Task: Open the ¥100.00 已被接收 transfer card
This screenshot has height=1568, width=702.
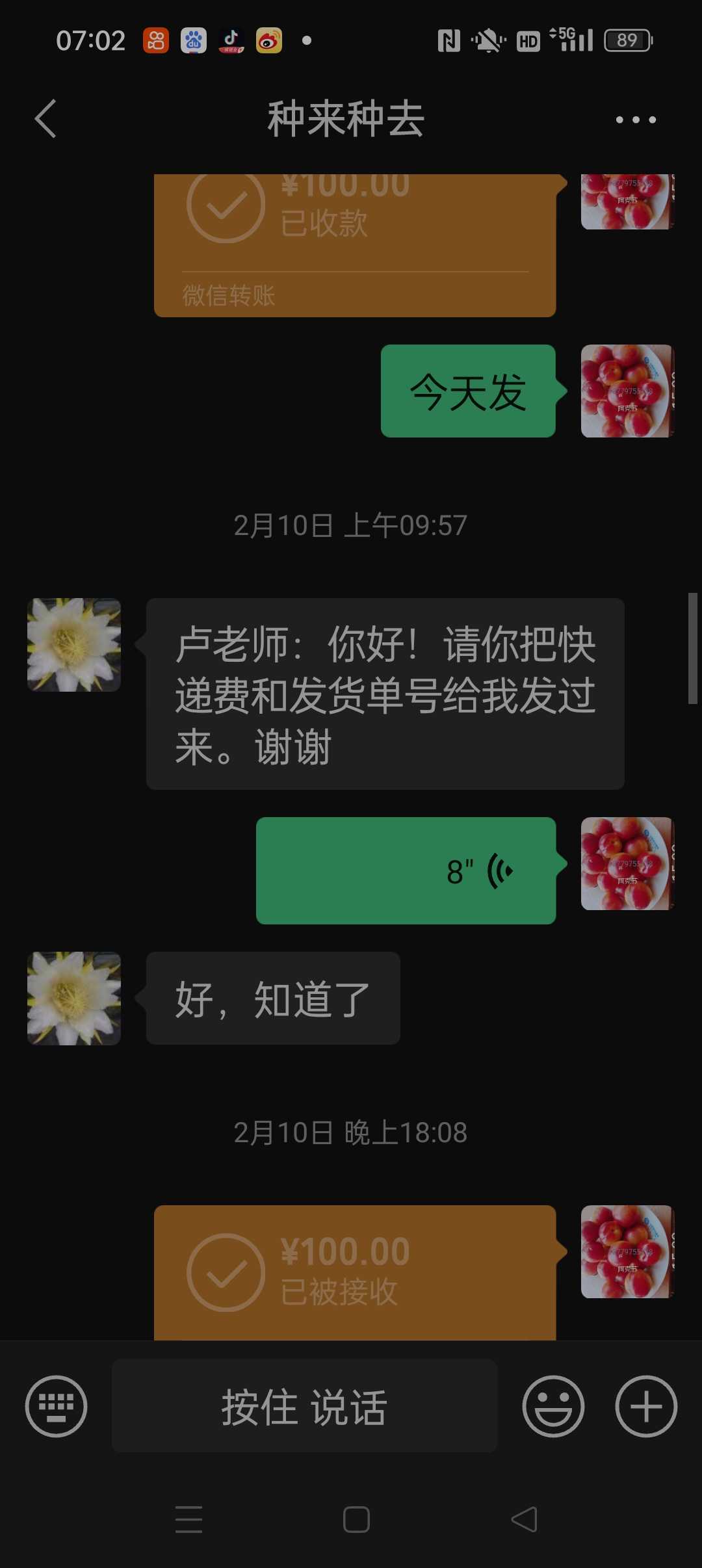Action: coord(355,1272)
